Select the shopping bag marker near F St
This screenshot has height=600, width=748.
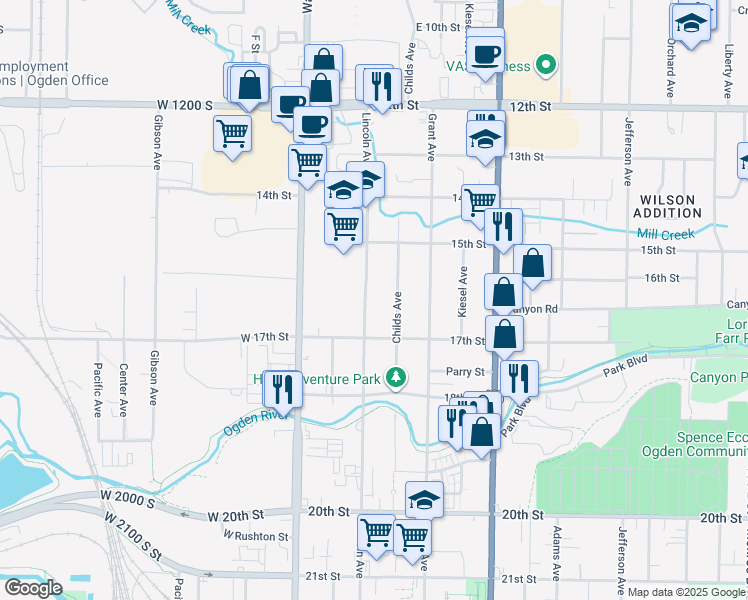[x=249, y=83]
